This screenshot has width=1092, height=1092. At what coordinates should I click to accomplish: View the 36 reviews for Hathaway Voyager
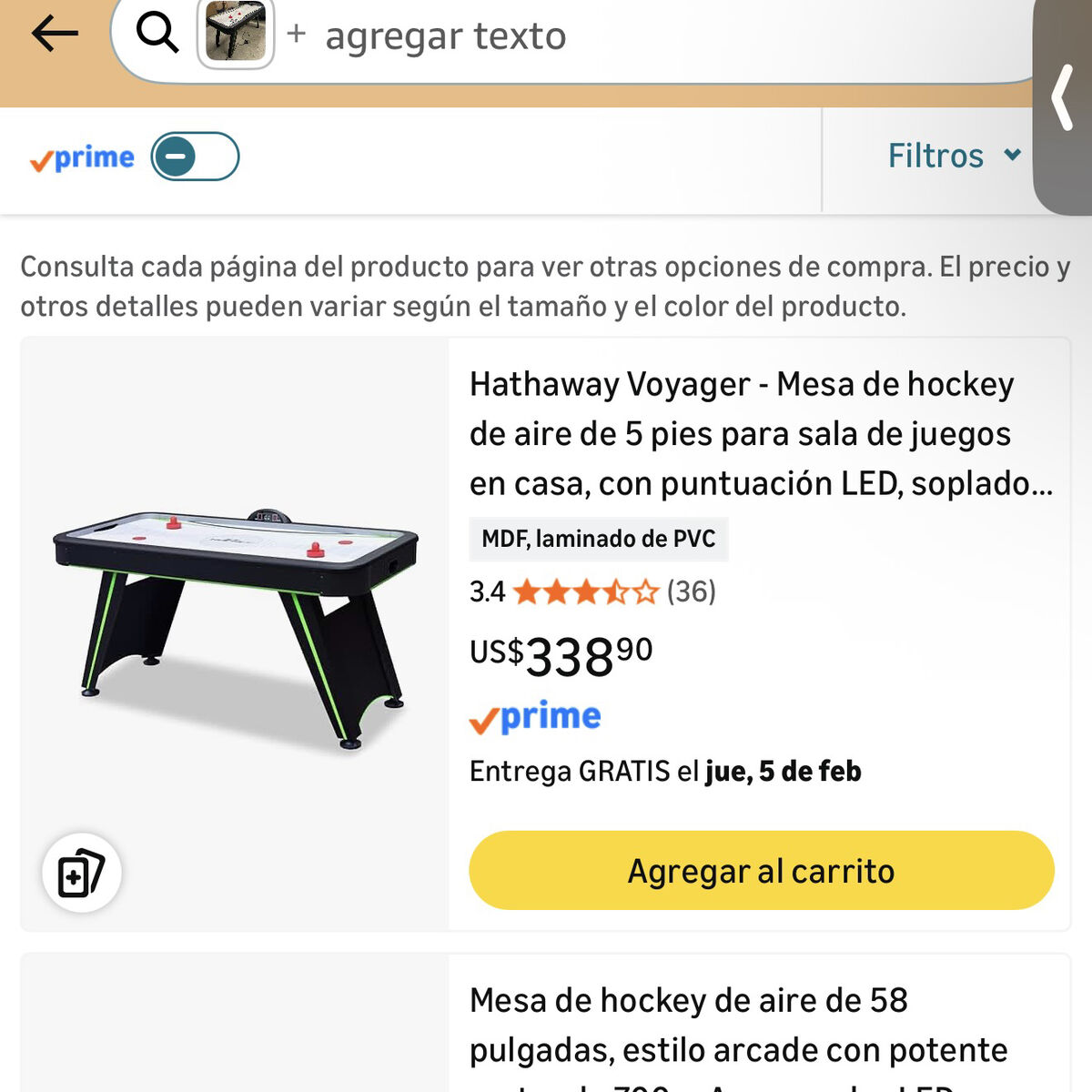tap(691, 592)
